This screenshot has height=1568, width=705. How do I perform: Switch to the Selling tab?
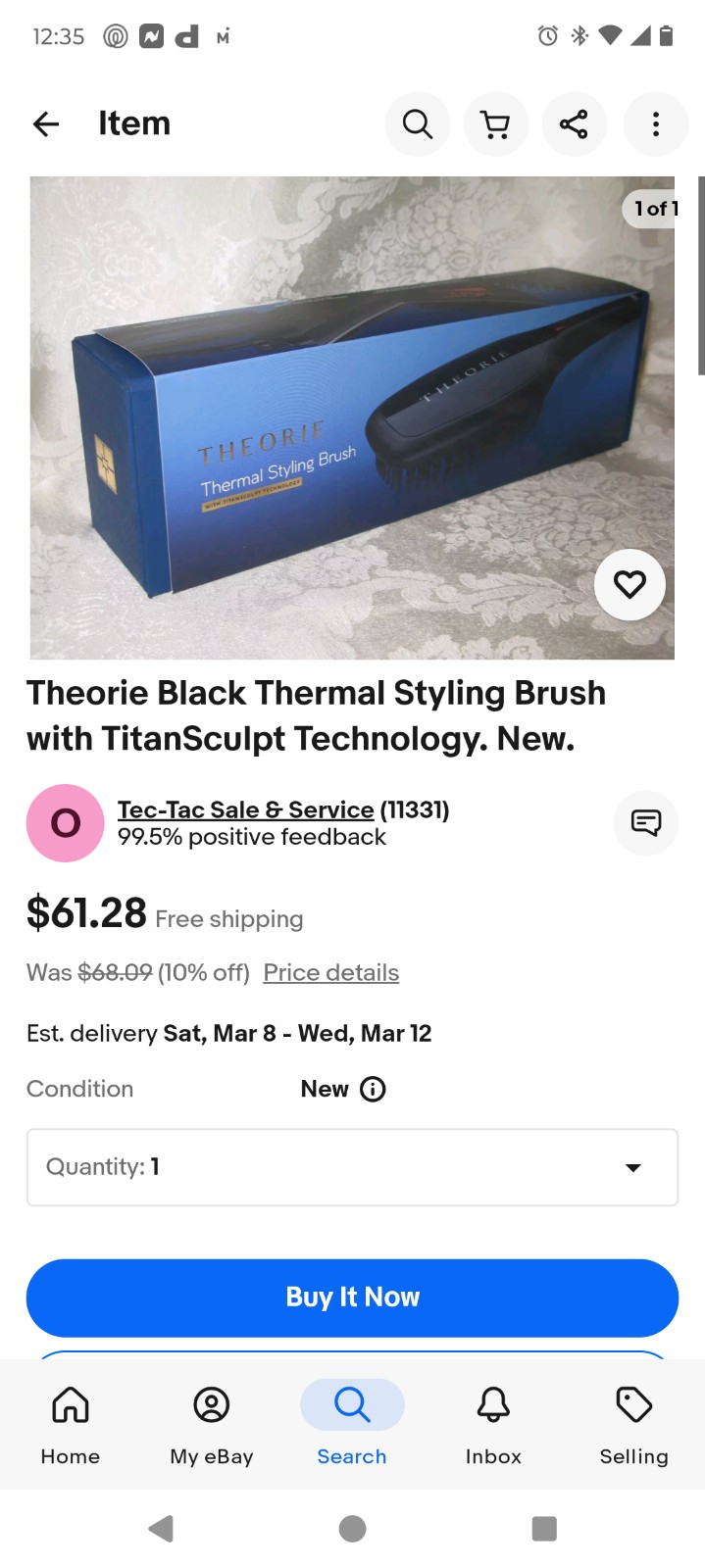(x=634, y=1424)
